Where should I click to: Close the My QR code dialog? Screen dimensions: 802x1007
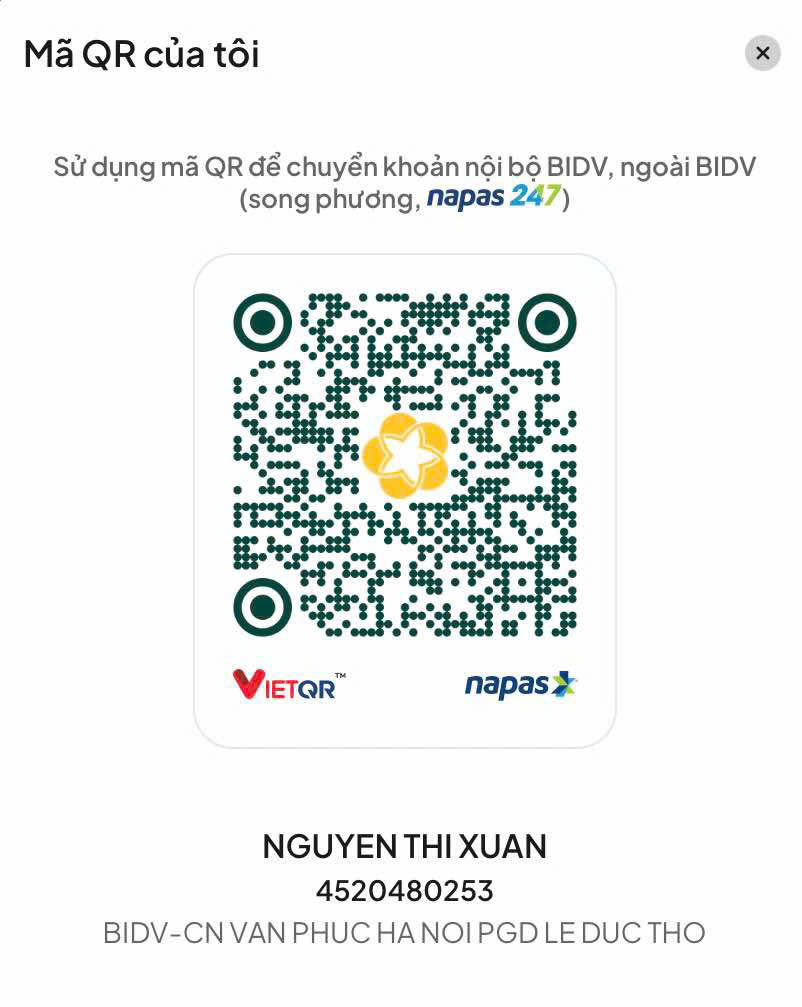pyautogui.click(x=762, y=53)
